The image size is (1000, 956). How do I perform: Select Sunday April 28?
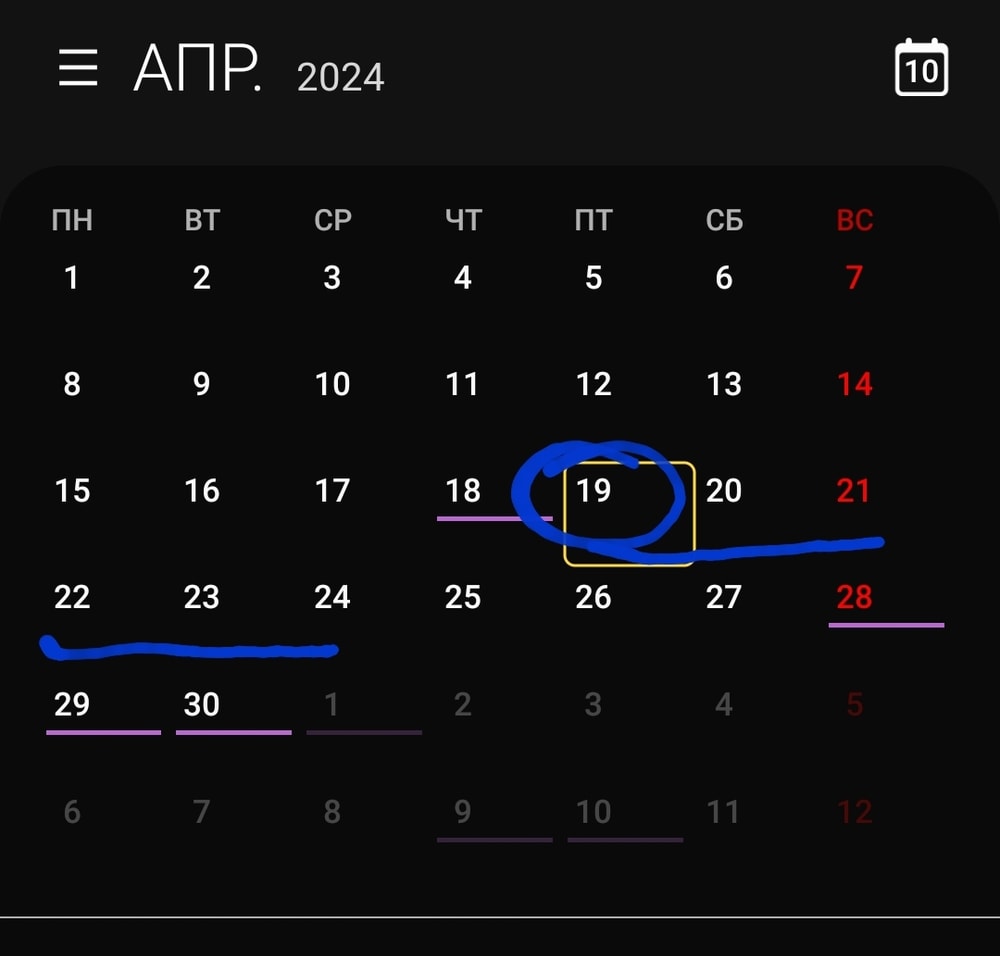pyautogui.click(x=854, y=597)
